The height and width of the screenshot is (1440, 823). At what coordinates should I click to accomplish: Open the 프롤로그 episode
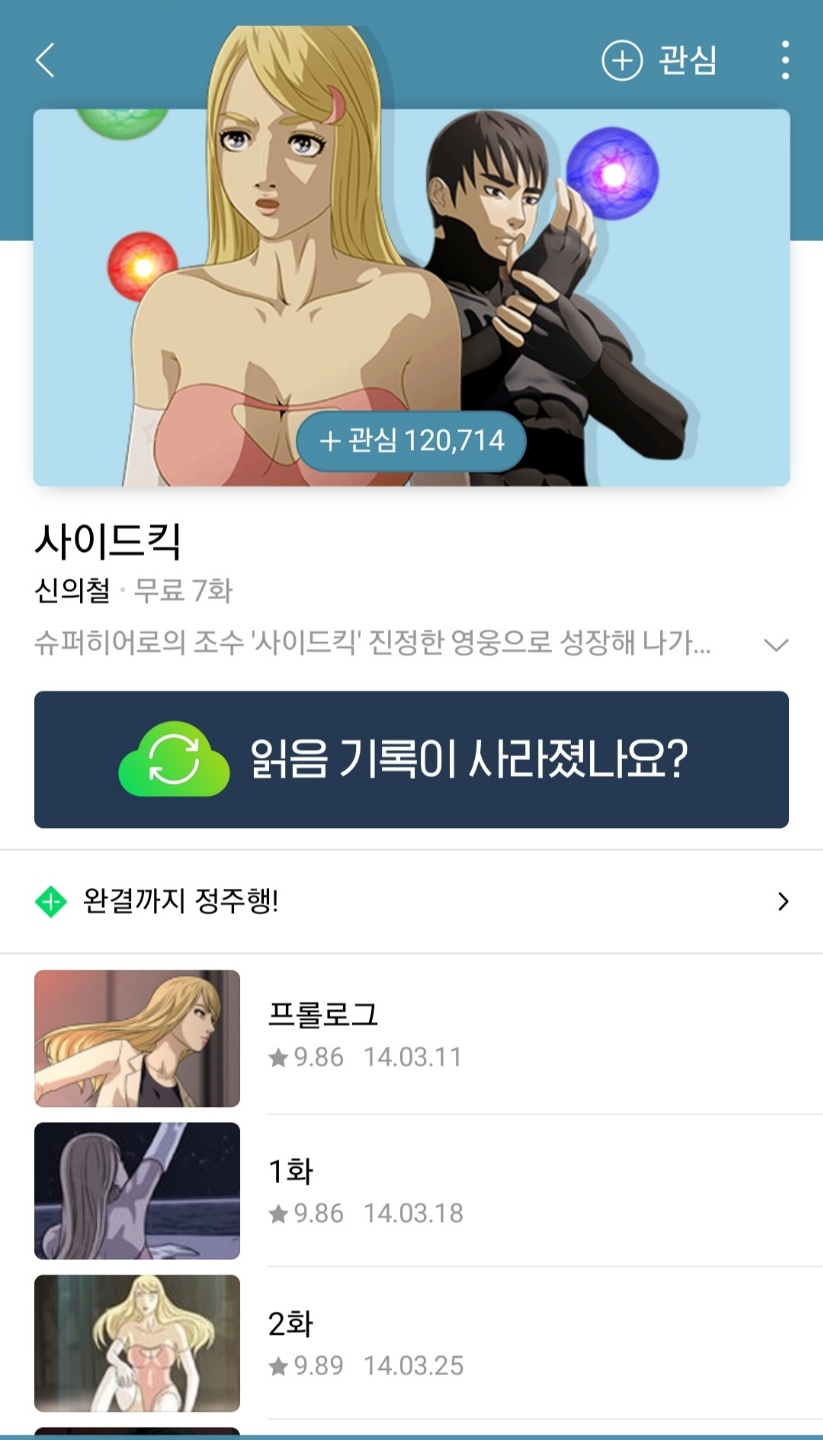pyautogui.click(x=411, y=1037)
